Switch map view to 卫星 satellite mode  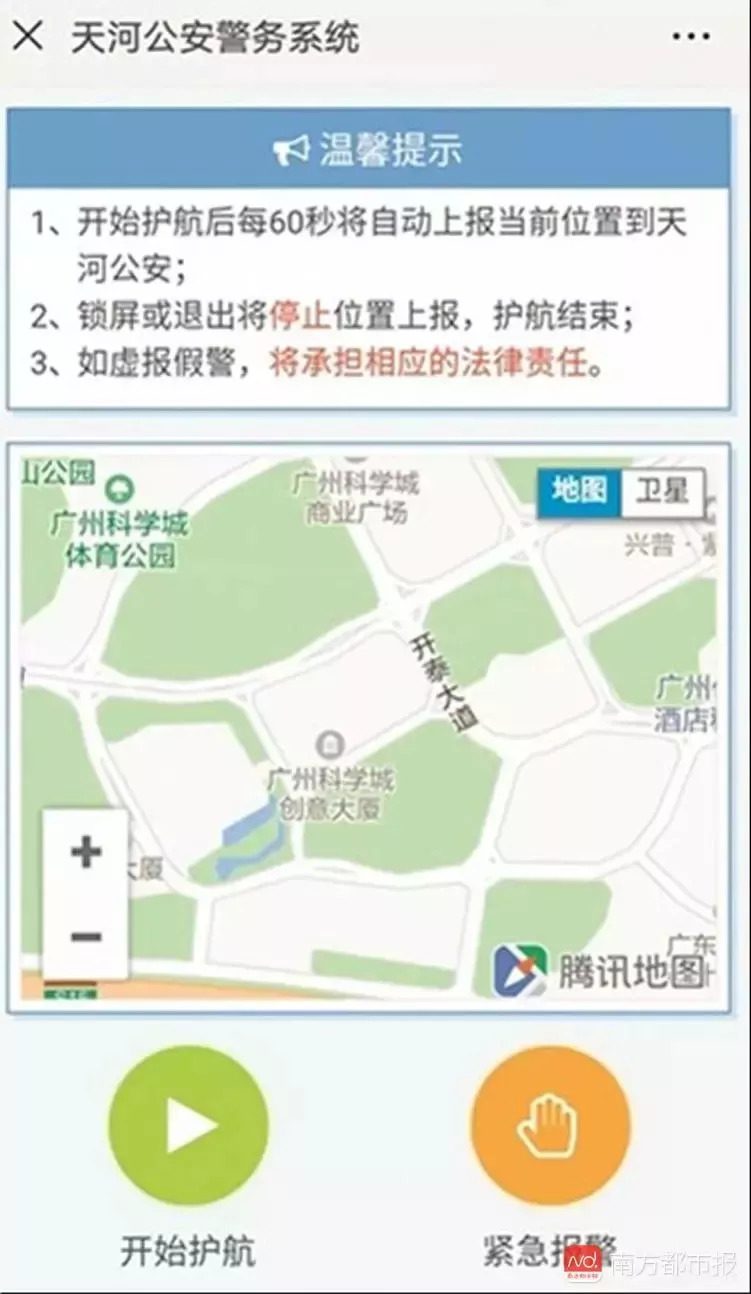pos(665,492)
